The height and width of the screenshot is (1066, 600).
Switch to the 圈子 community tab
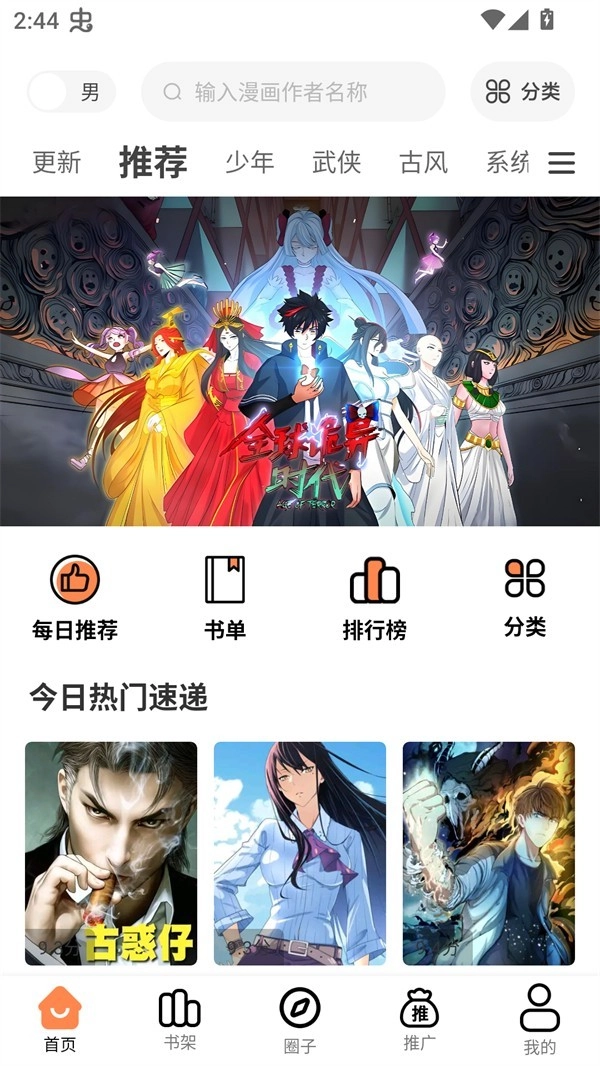[x=300, y=1020]
